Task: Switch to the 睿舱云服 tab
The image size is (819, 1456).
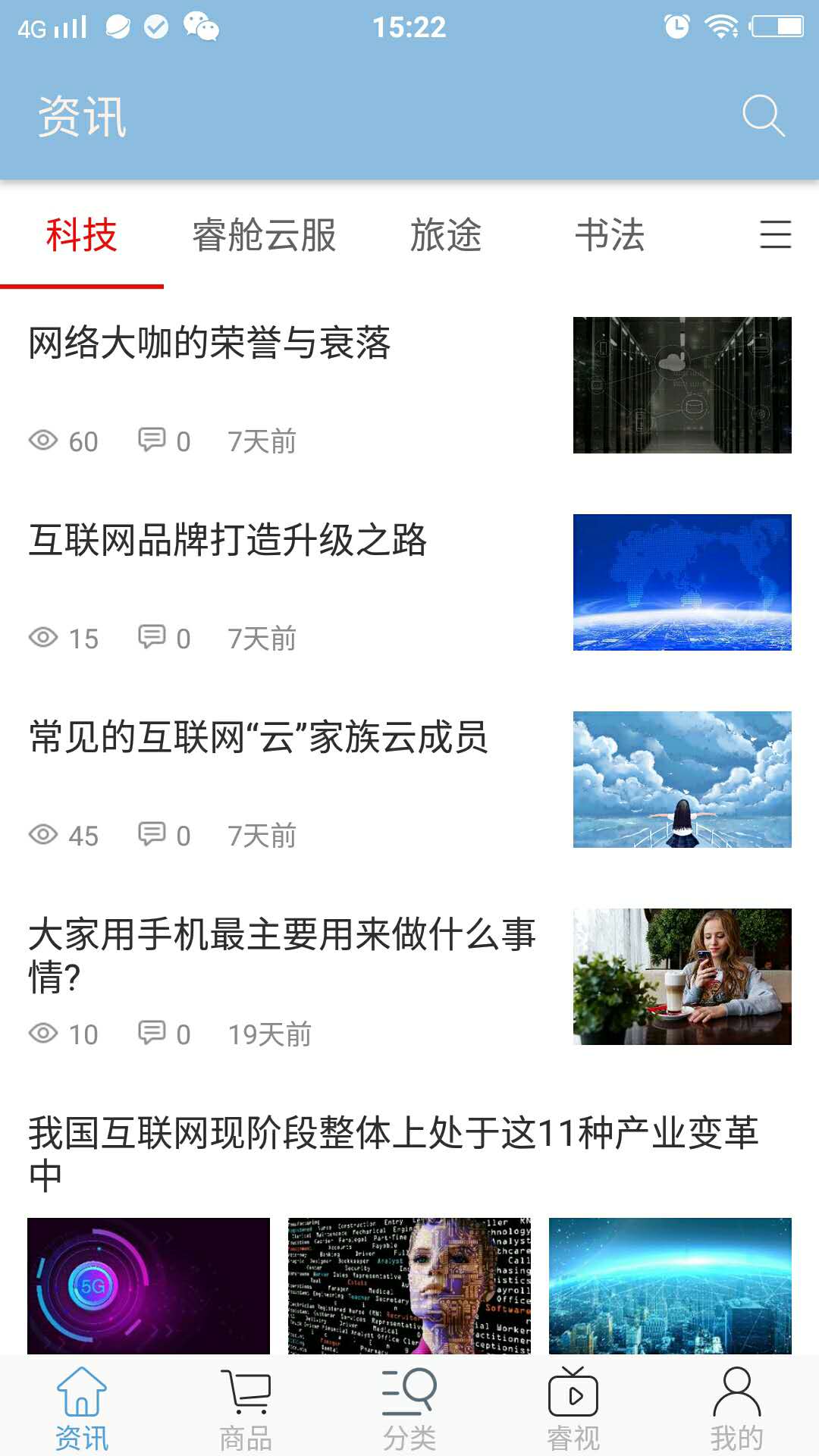Action: tap(264, 235)
